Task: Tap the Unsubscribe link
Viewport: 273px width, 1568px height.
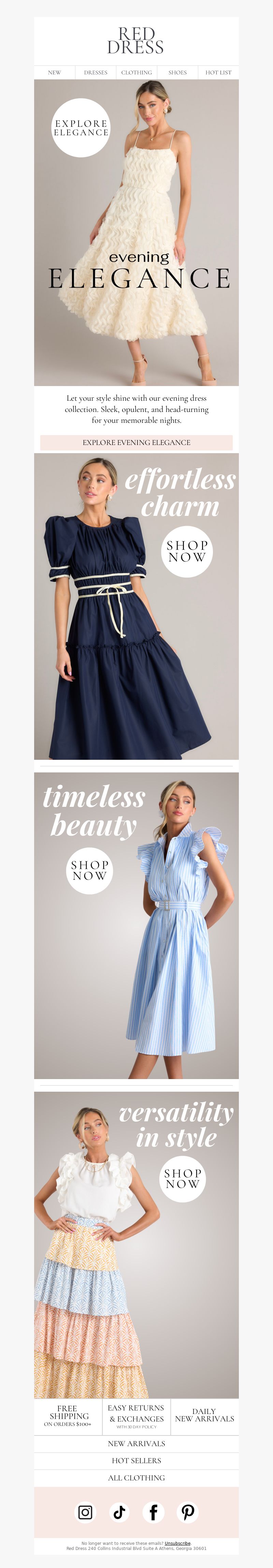Action: [177, 1543]
